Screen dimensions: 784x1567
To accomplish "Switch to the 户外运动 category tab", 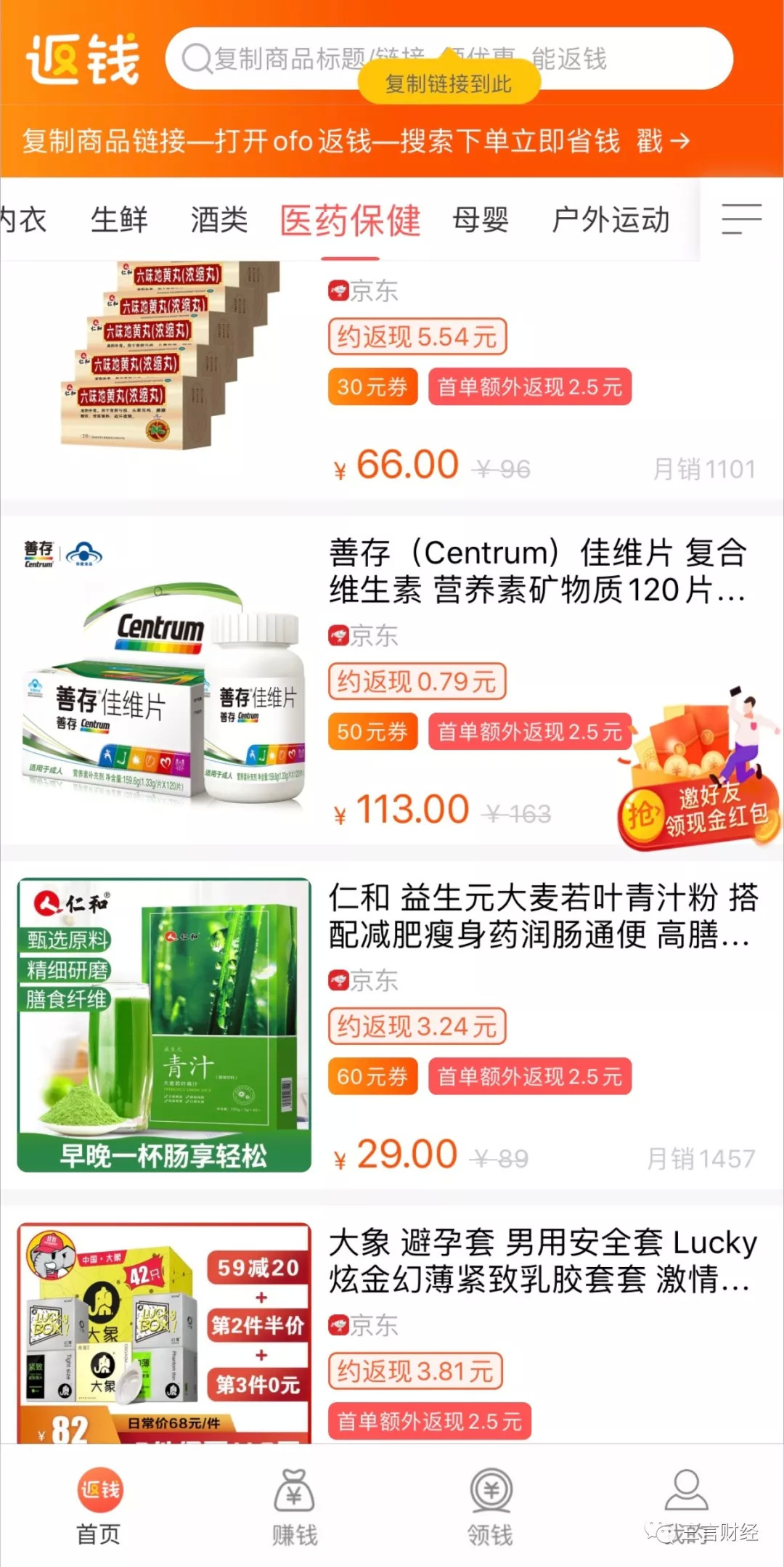I will coord(611,220).
